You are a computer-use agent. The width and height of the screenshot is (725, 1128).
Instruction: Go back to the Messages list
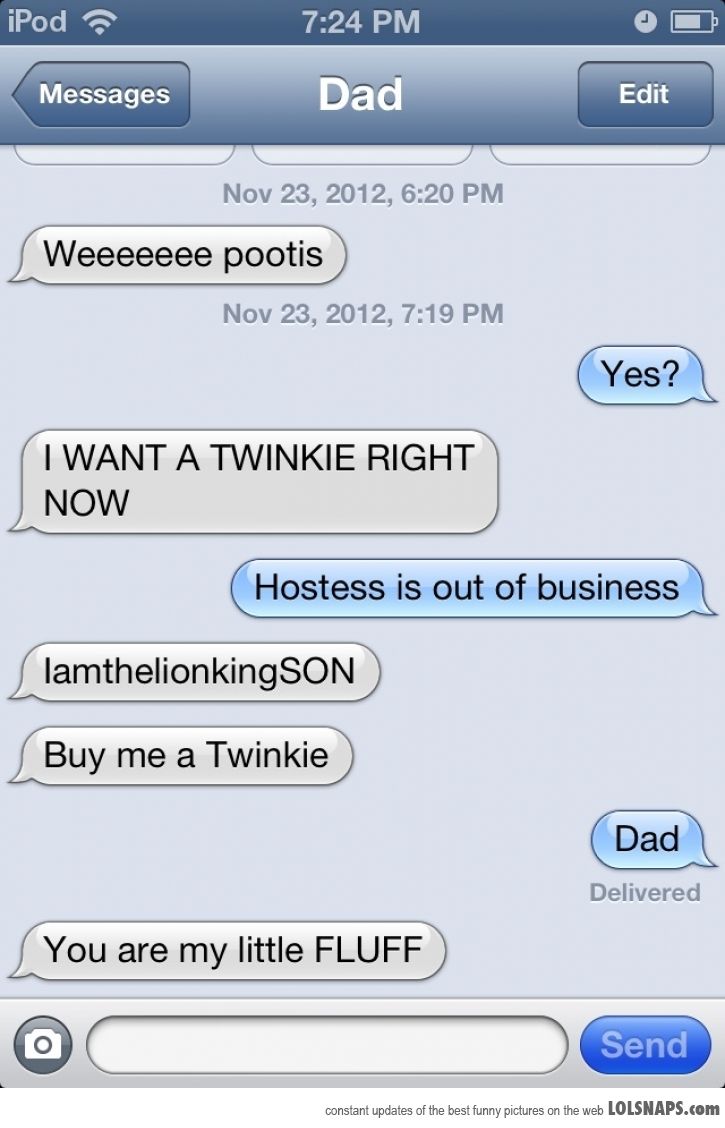102,95
